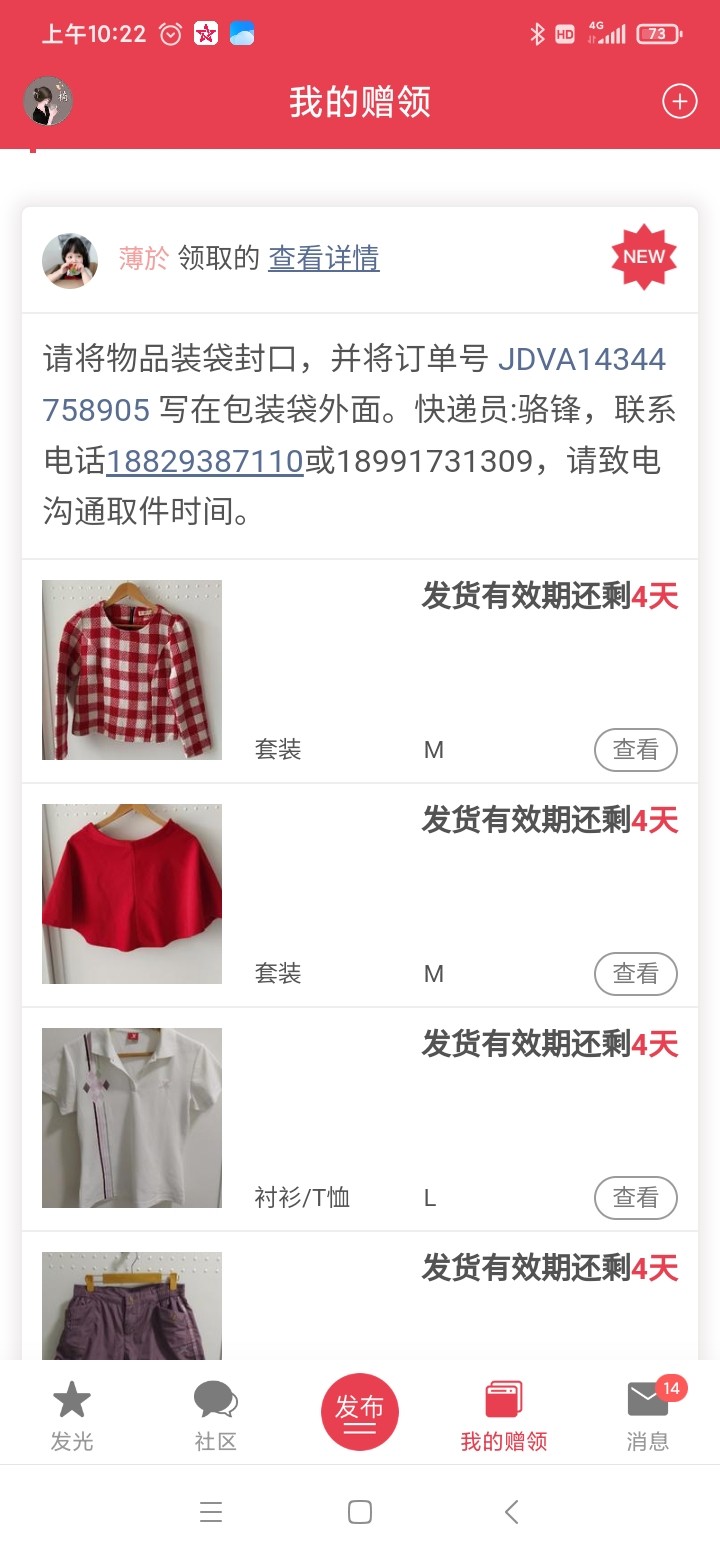Open the red skirt photo
Screen dimensions: 720x1560
point(132,894)
